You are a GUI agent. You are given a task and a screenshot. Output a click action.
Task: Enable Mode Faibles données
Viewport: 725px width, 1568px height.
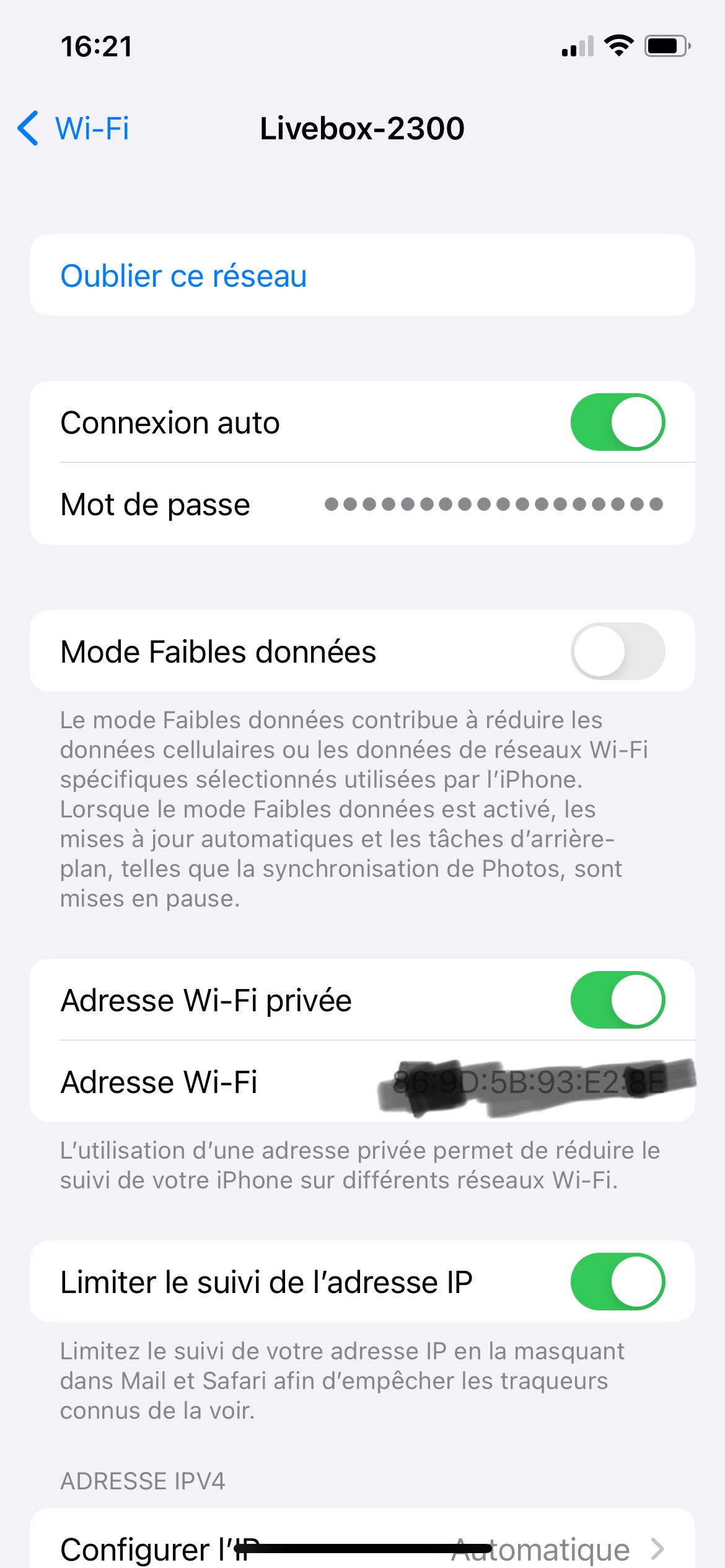click(617, 651)
